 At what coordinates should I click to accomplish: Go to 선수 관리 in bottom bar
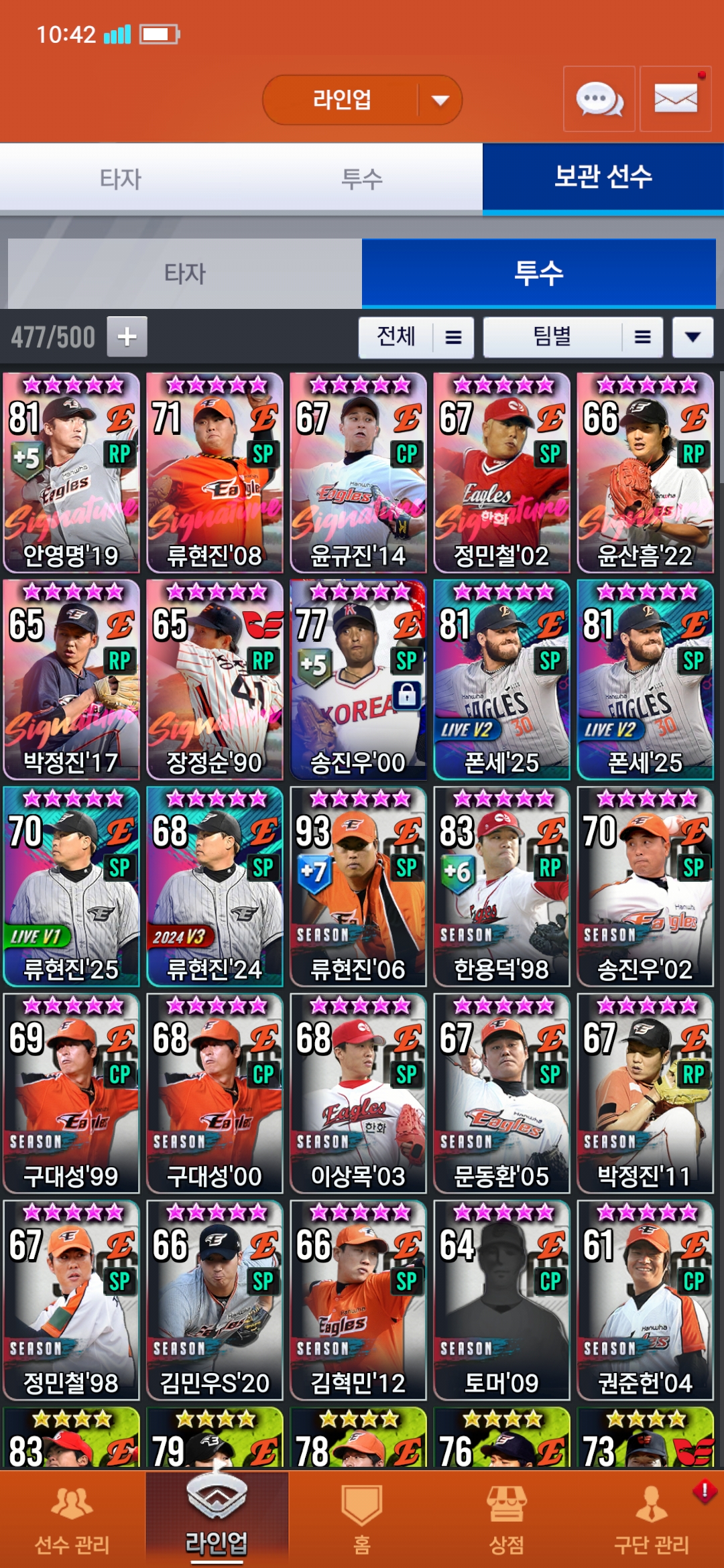point(72,1520)
